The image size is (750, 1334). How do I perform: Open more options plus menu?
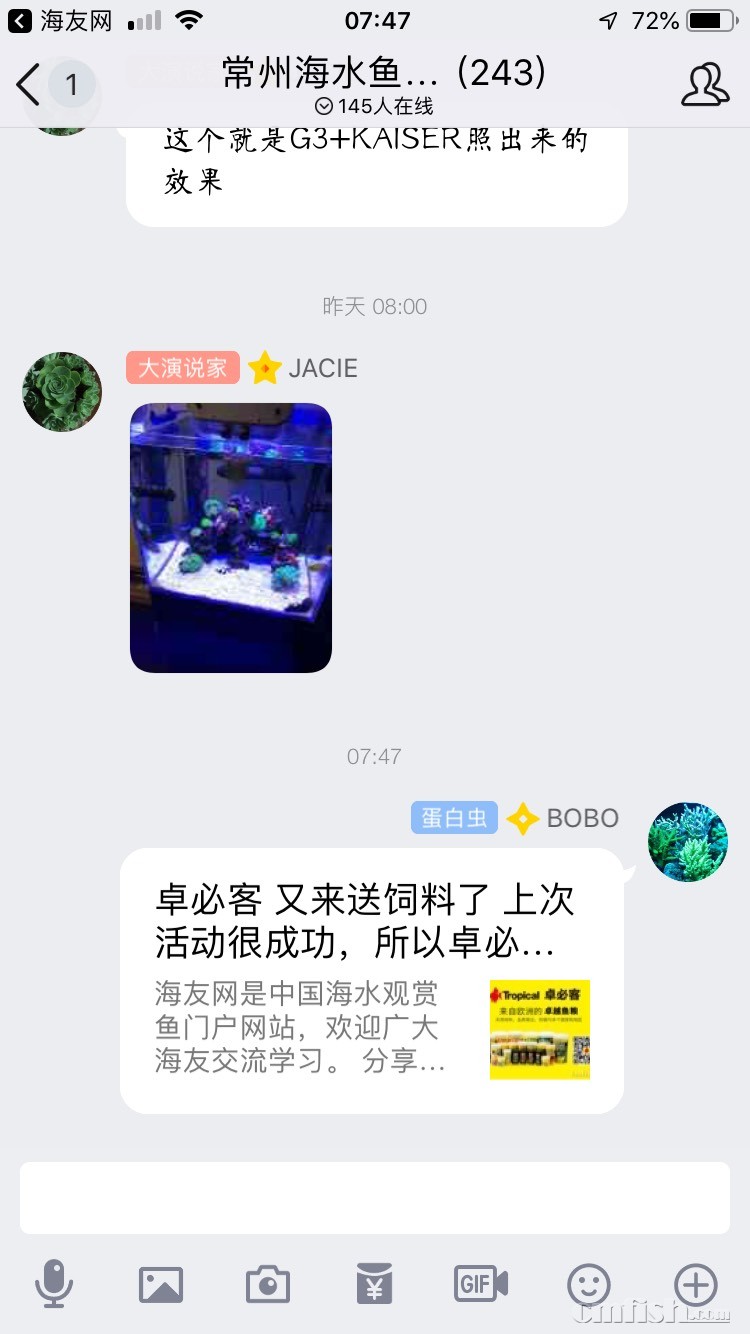point(696,1283)
